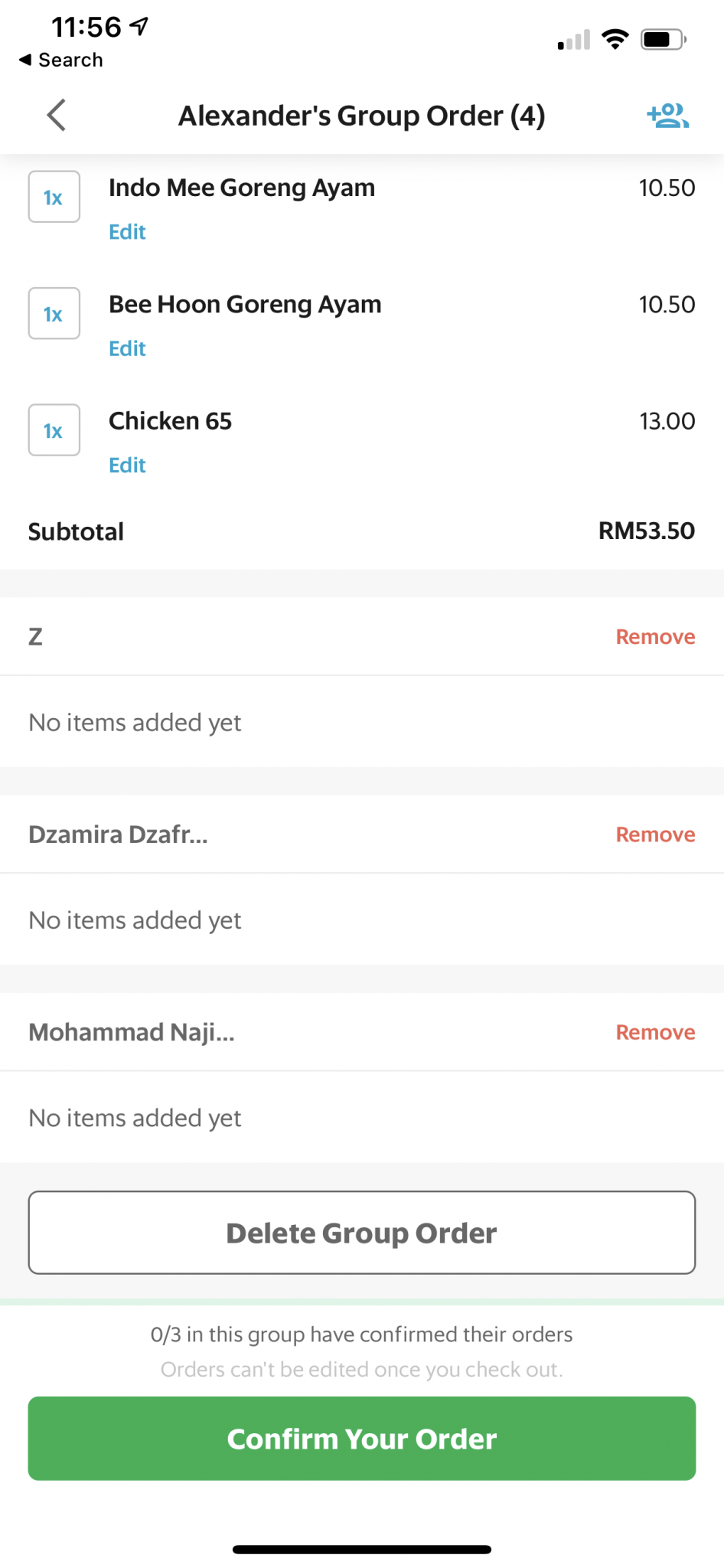Remove Dzamira Dzafr from the group order
Screen dimensions: 724x1568
654,834
